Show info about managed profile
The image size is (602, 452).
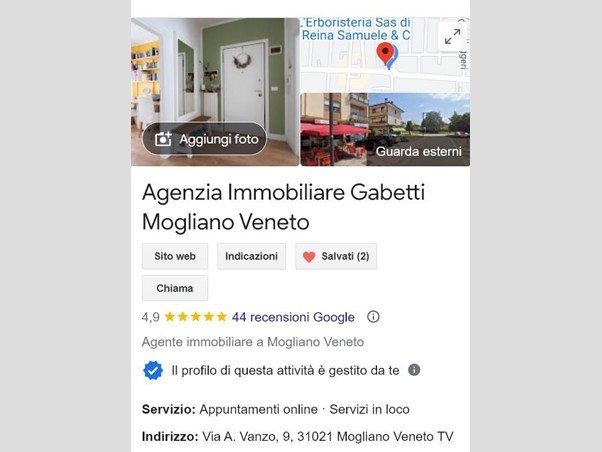pos(414,370)
